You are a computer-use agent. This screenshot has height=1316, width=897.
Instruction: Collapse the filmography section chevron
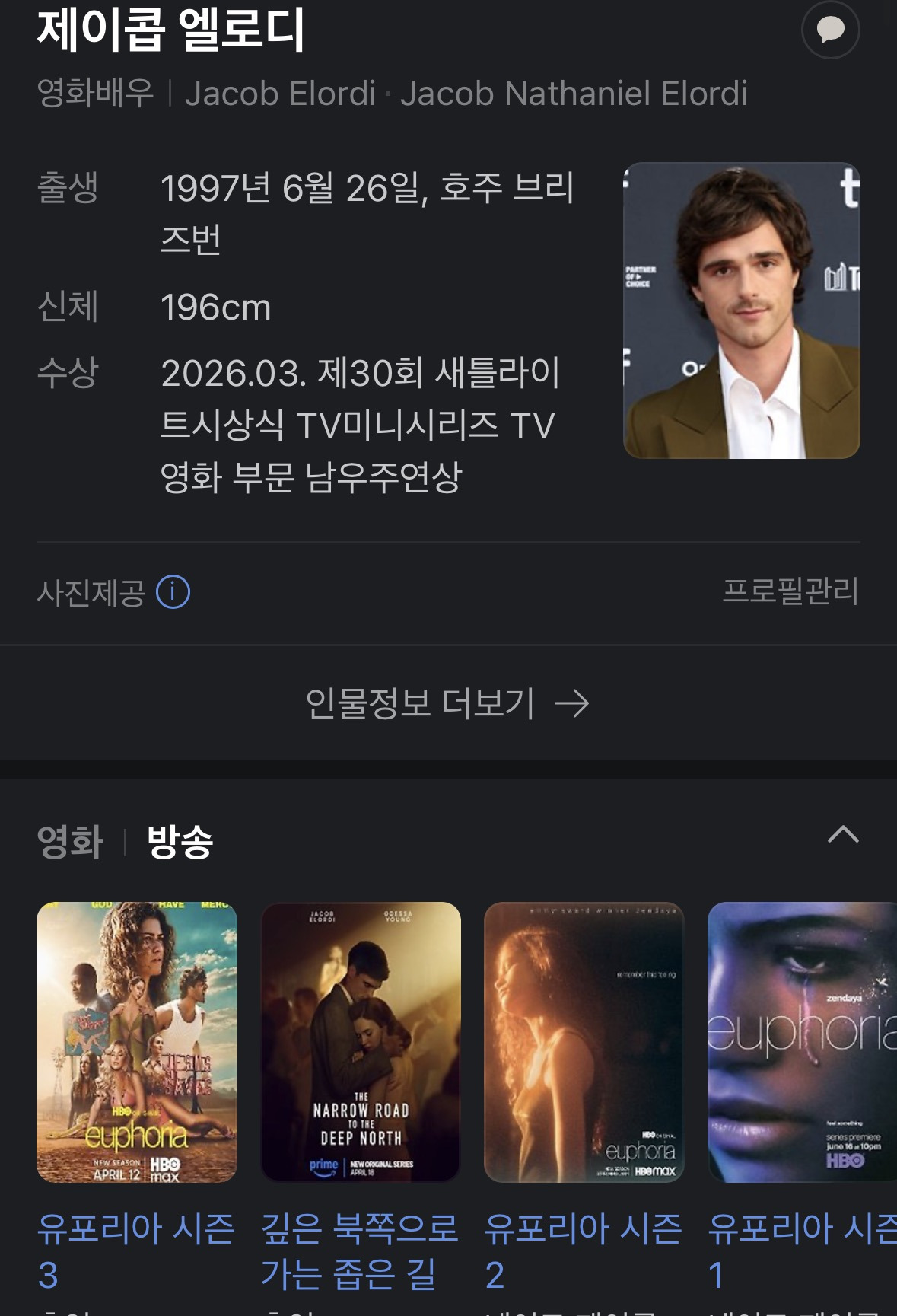pos(842,835)
